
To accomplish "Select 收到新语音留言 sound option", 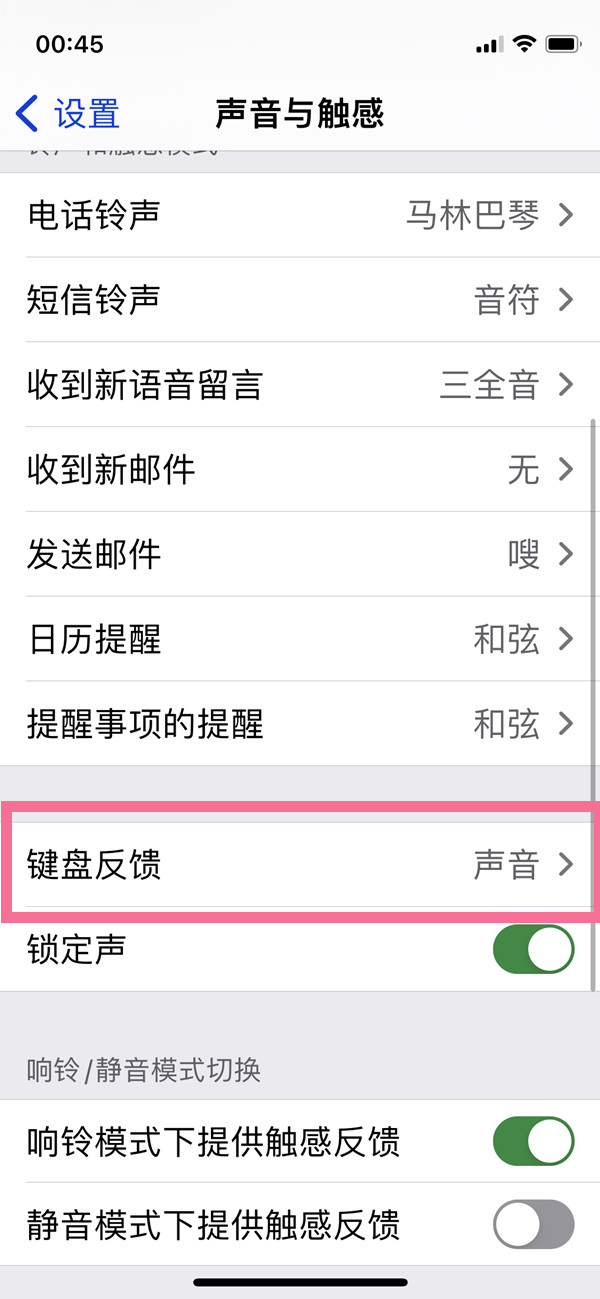I will coord(300,385).
